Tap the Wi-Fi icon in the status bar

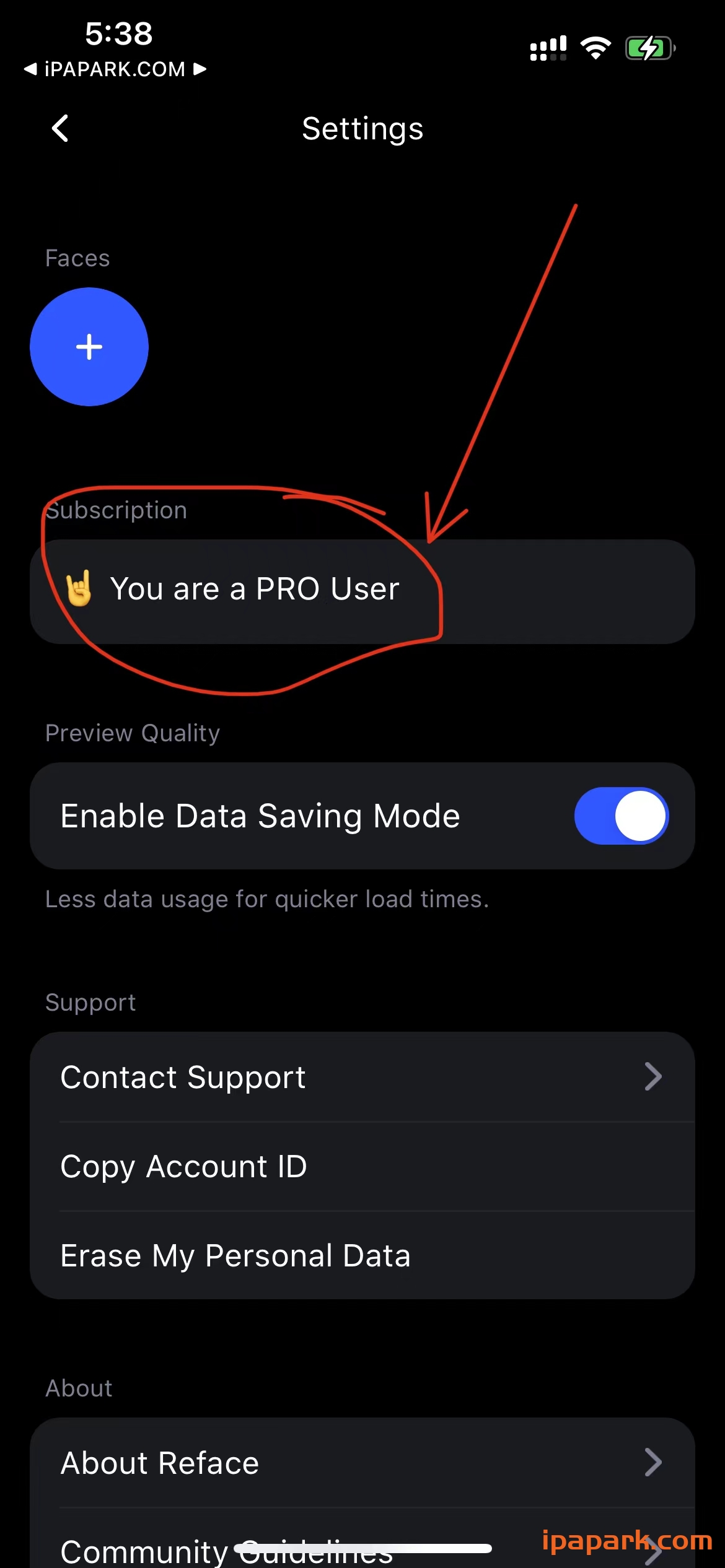[x=595, y=47]
